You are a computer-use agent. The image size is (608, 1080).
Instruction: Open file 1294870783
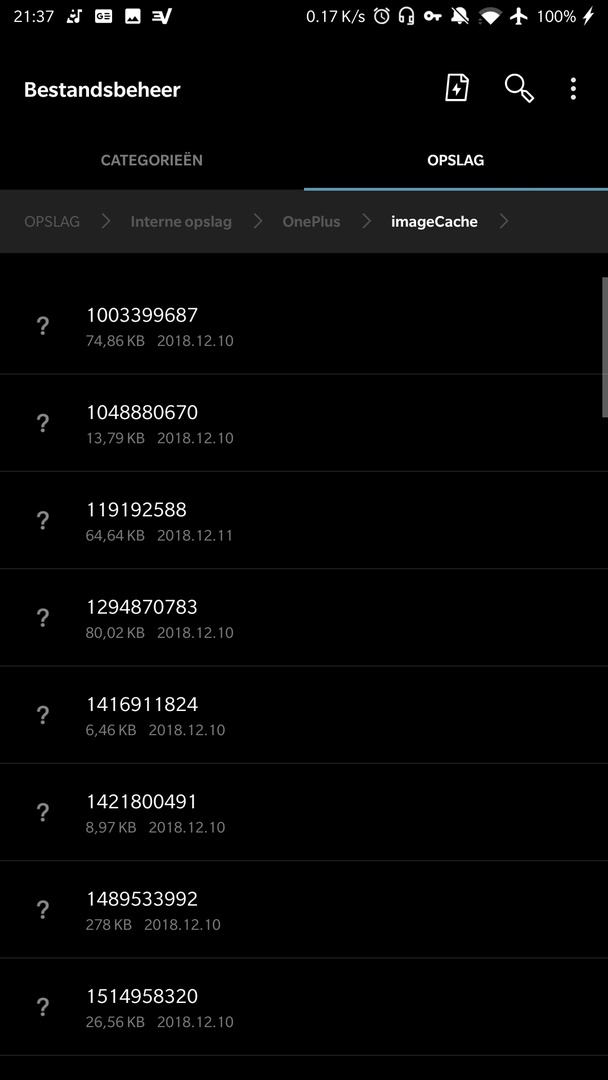pos(304,617)
